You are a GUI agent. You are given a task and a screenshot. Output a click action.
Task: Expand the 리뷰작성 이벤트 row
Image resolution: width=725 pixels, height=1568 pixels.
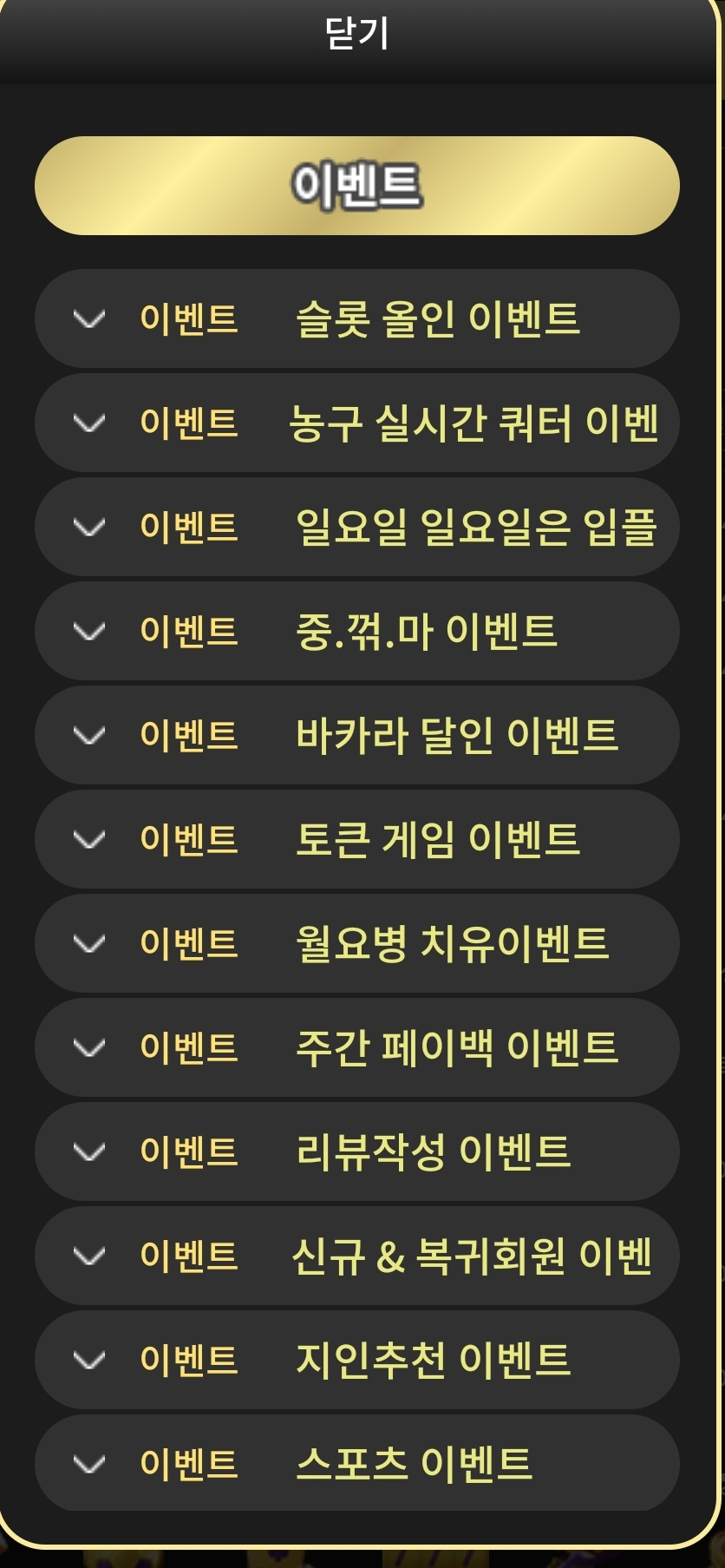(356, 1151)
